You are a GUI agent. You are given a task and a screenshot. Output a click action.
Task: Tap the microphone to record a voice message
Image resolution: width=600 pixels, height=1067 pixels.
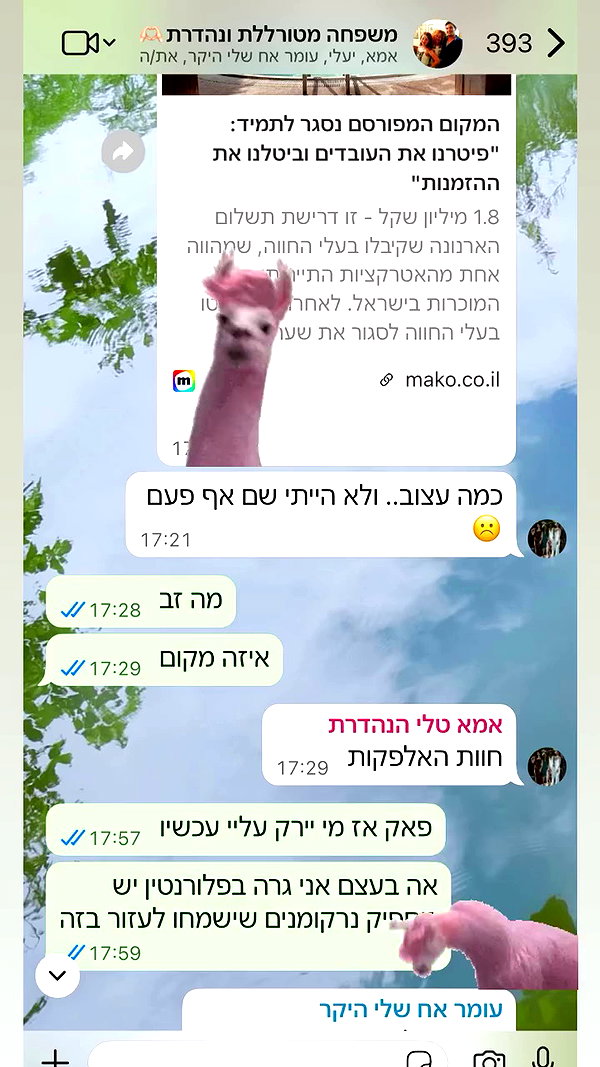[x=542, y=1057]
